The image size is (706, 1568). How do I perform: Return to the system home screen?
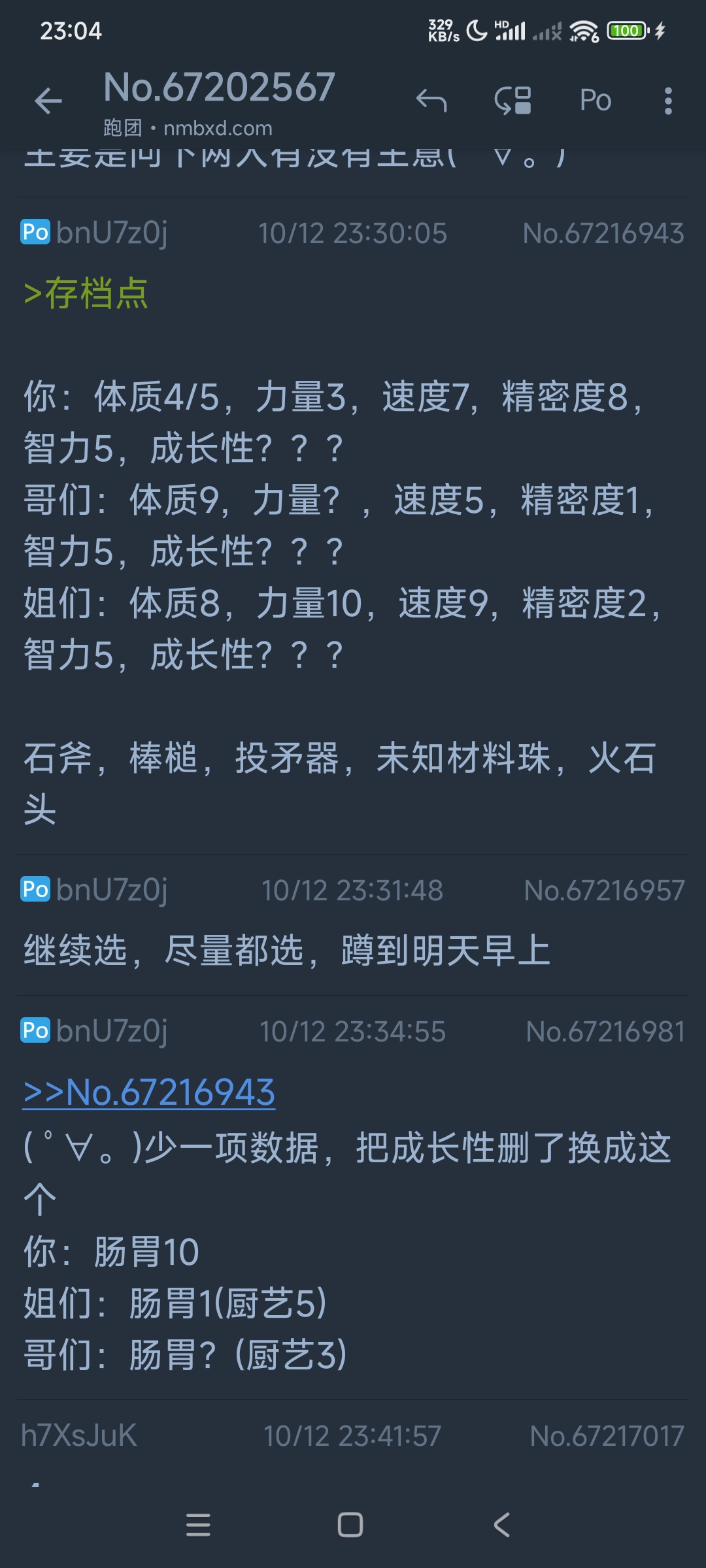point(350,1525)
